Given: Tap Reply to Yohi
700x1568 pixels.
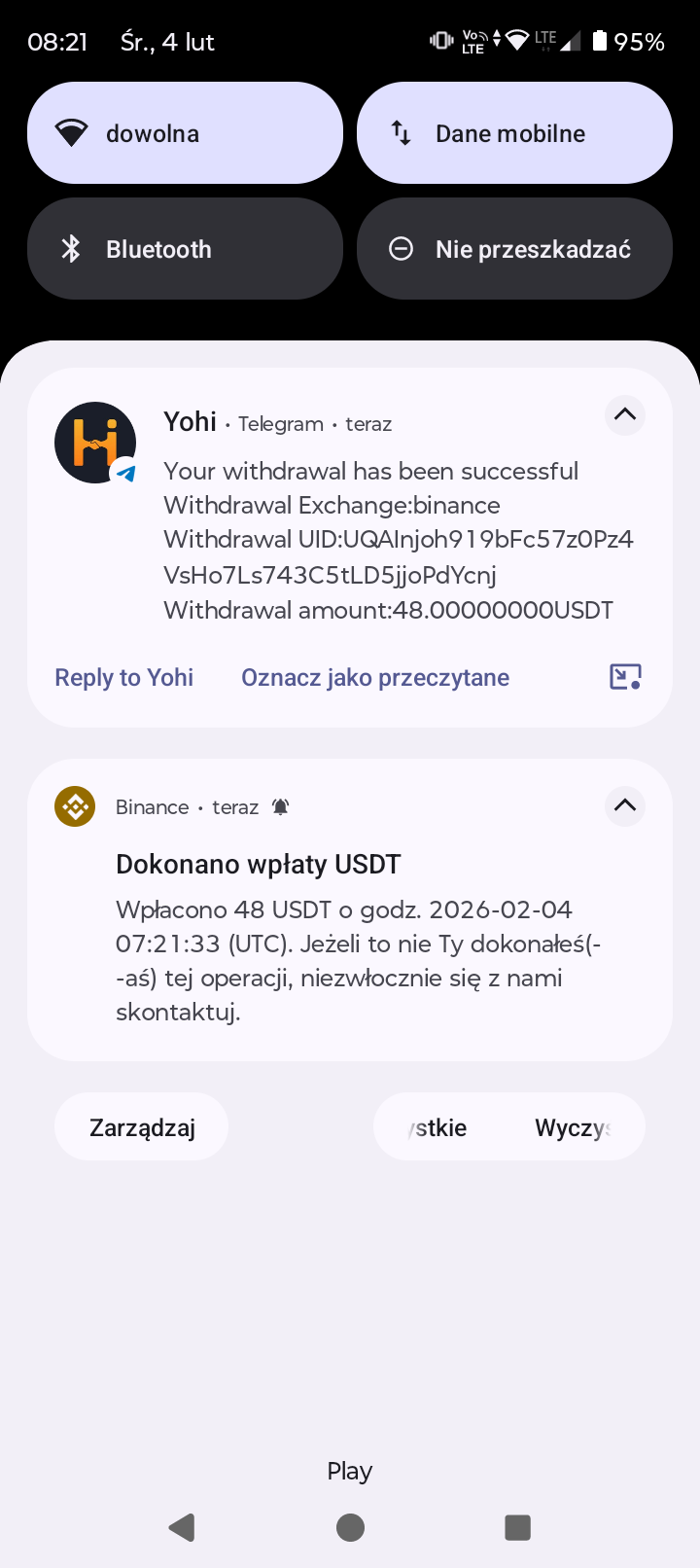Looking at the screenshot, I should pyautogui.click(x=123, y=678).
